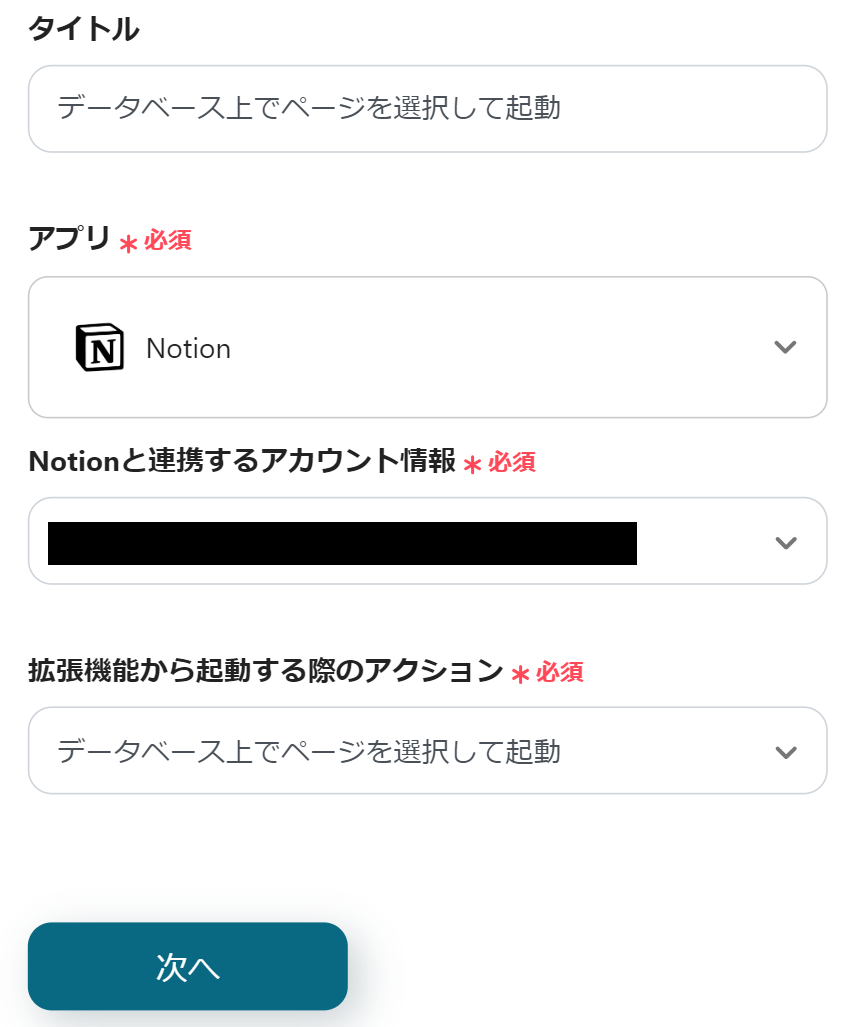Image resolution: width=862 pixels, height=1027 pixels.
Task: Open the 拡張機能から起動する際のアクション dropdown
Action: (427, 751)
